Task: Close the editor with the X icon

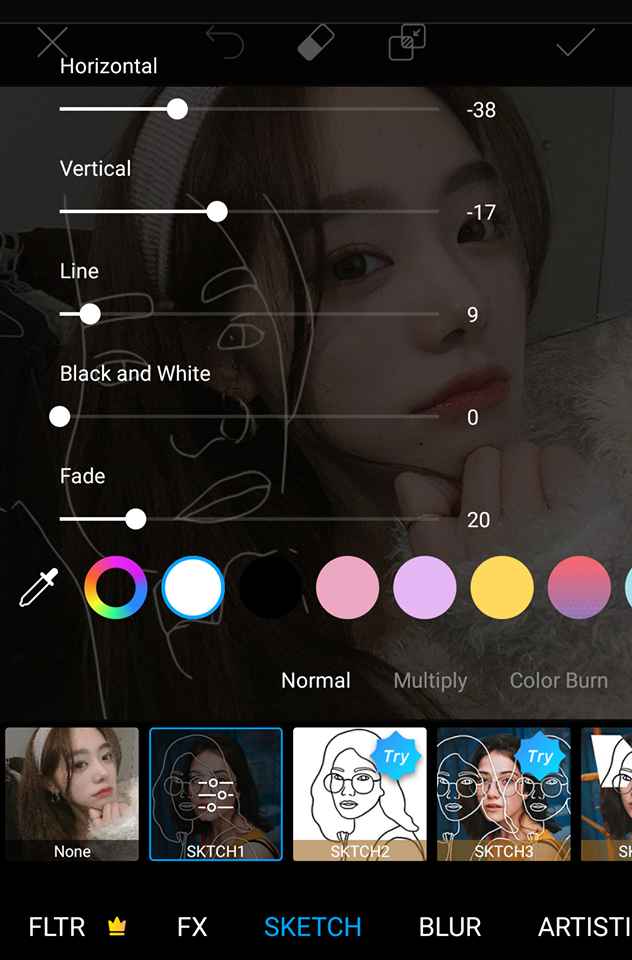Action: [x=52, y=43]
